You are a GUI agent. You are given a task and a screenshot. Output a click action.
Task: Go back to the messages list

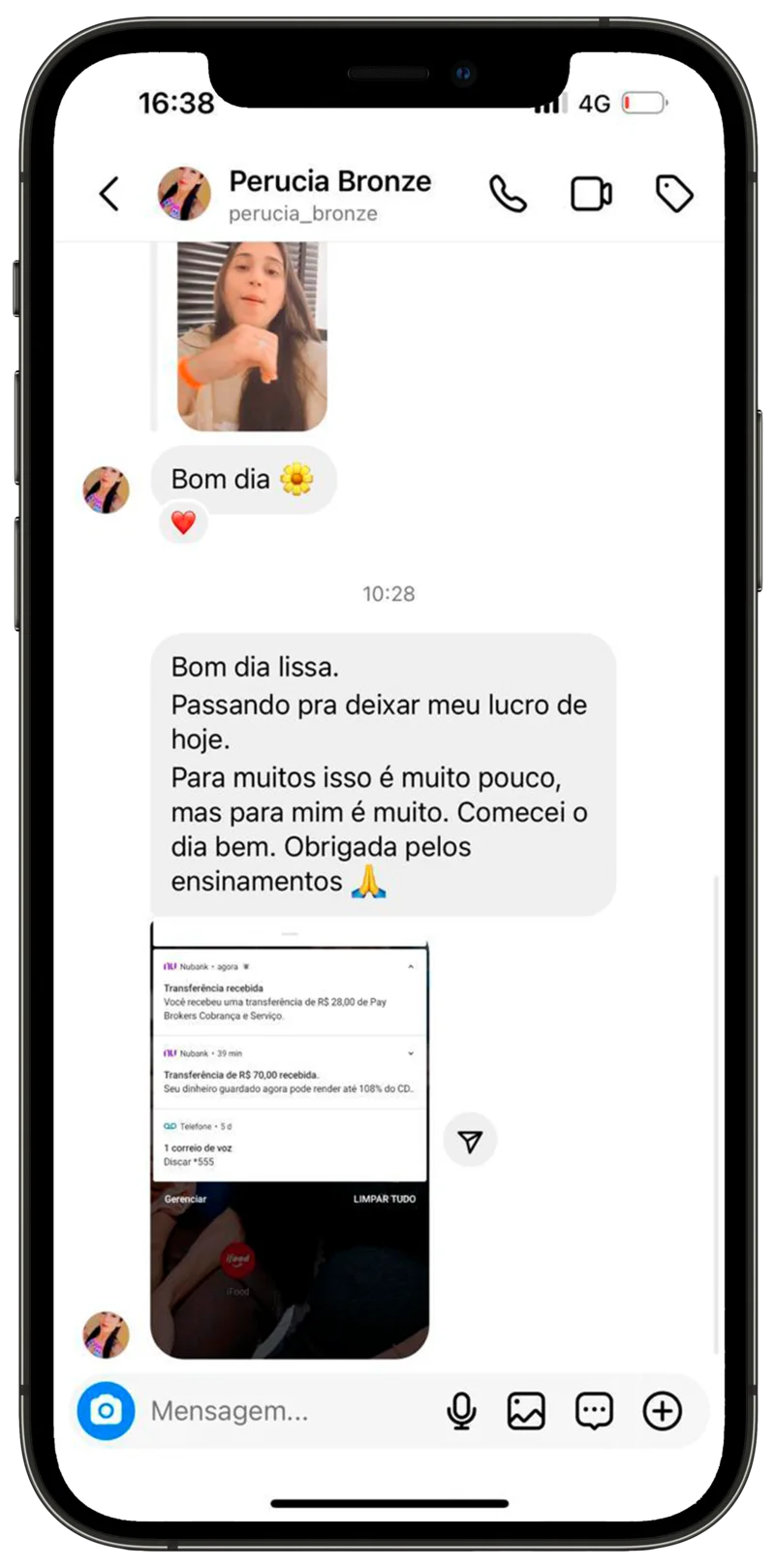point(110,194)
